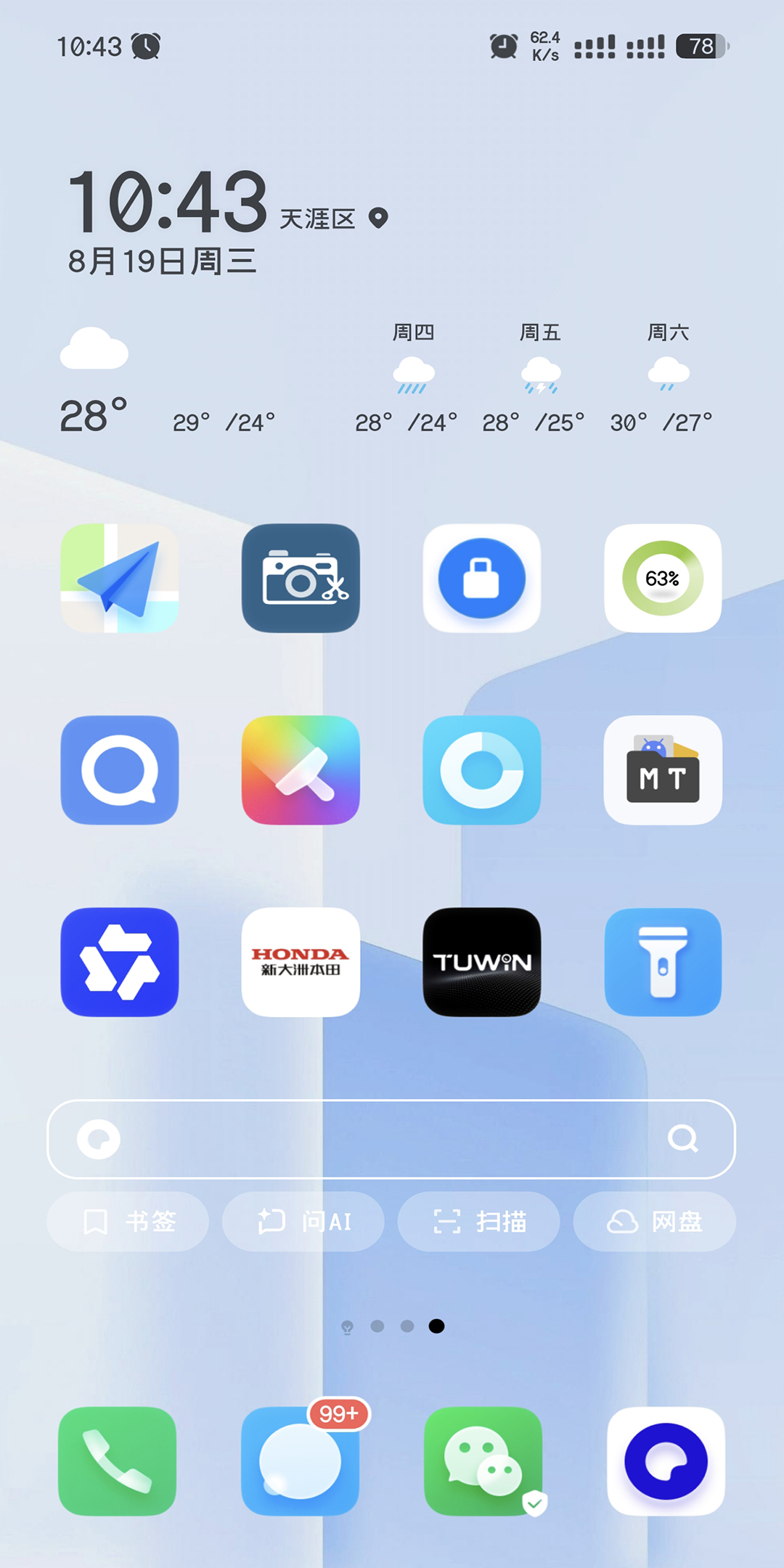Viewport: 784px width, 1568px height.
Task: Turn on the flashlight app
Action: click(663, 962)
